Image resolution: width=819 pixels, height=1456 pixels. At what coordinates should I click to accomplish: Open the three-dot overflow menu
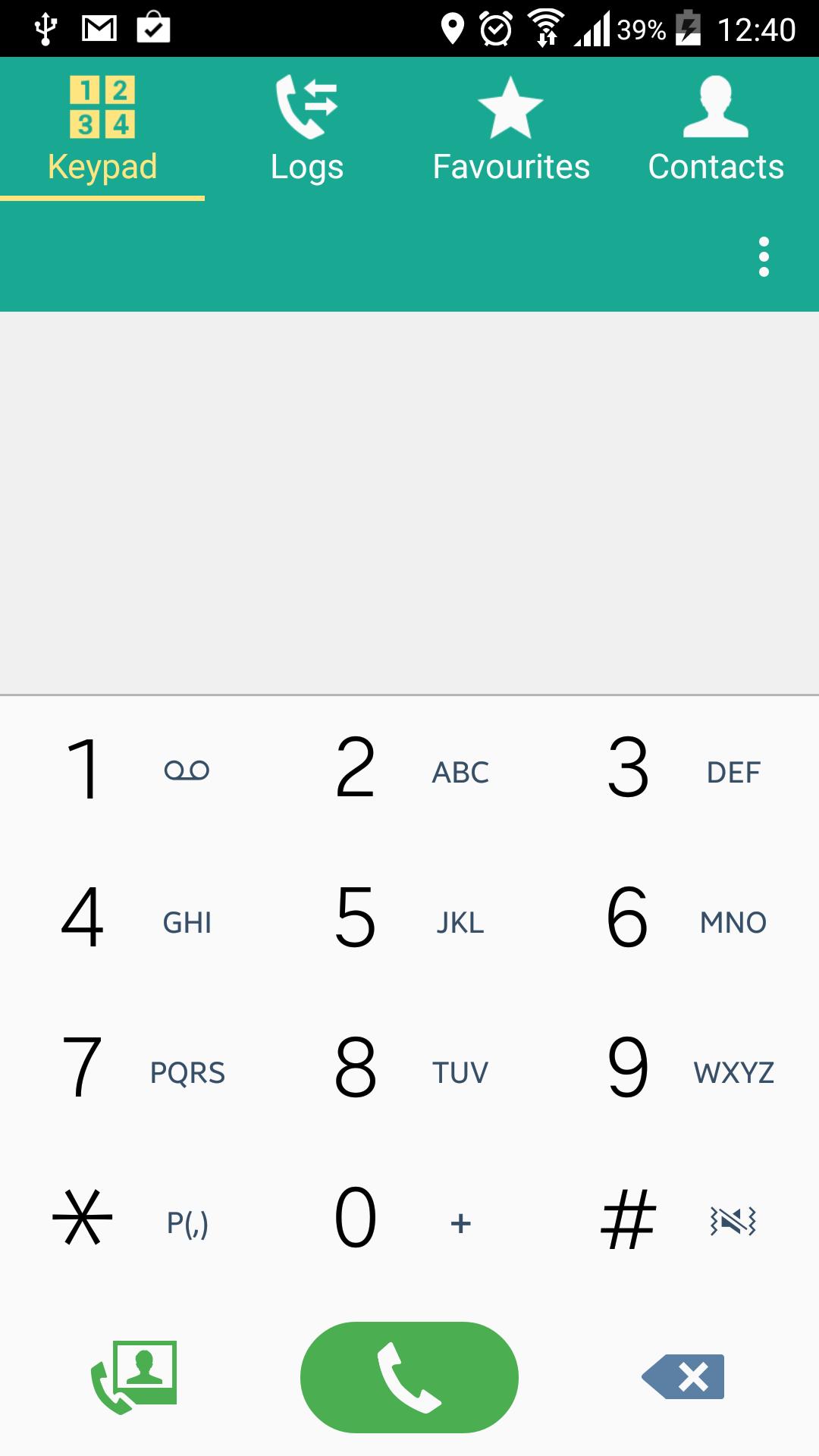764,256
